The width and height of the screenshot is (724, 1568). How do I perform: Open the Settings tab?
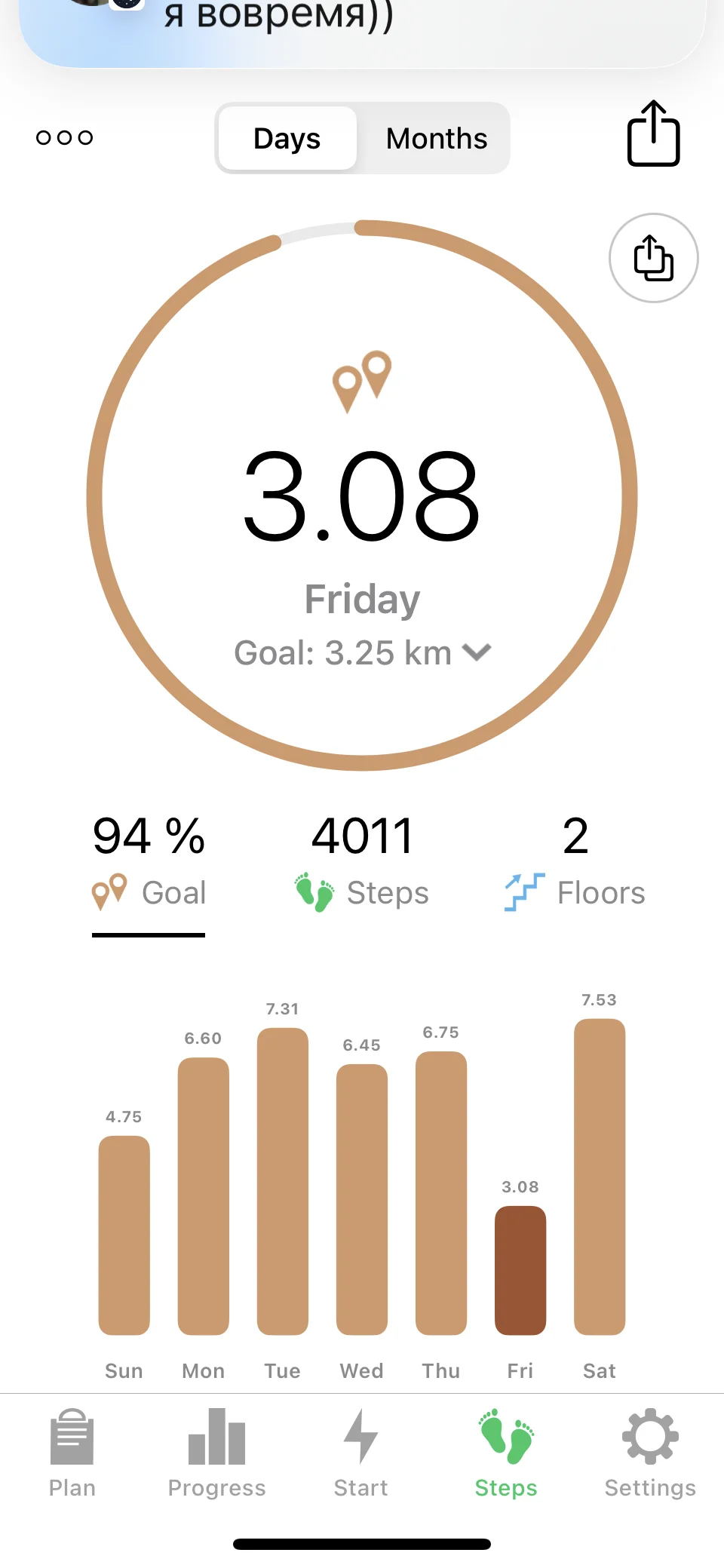pyautogui.click(x=650, y=1453)
